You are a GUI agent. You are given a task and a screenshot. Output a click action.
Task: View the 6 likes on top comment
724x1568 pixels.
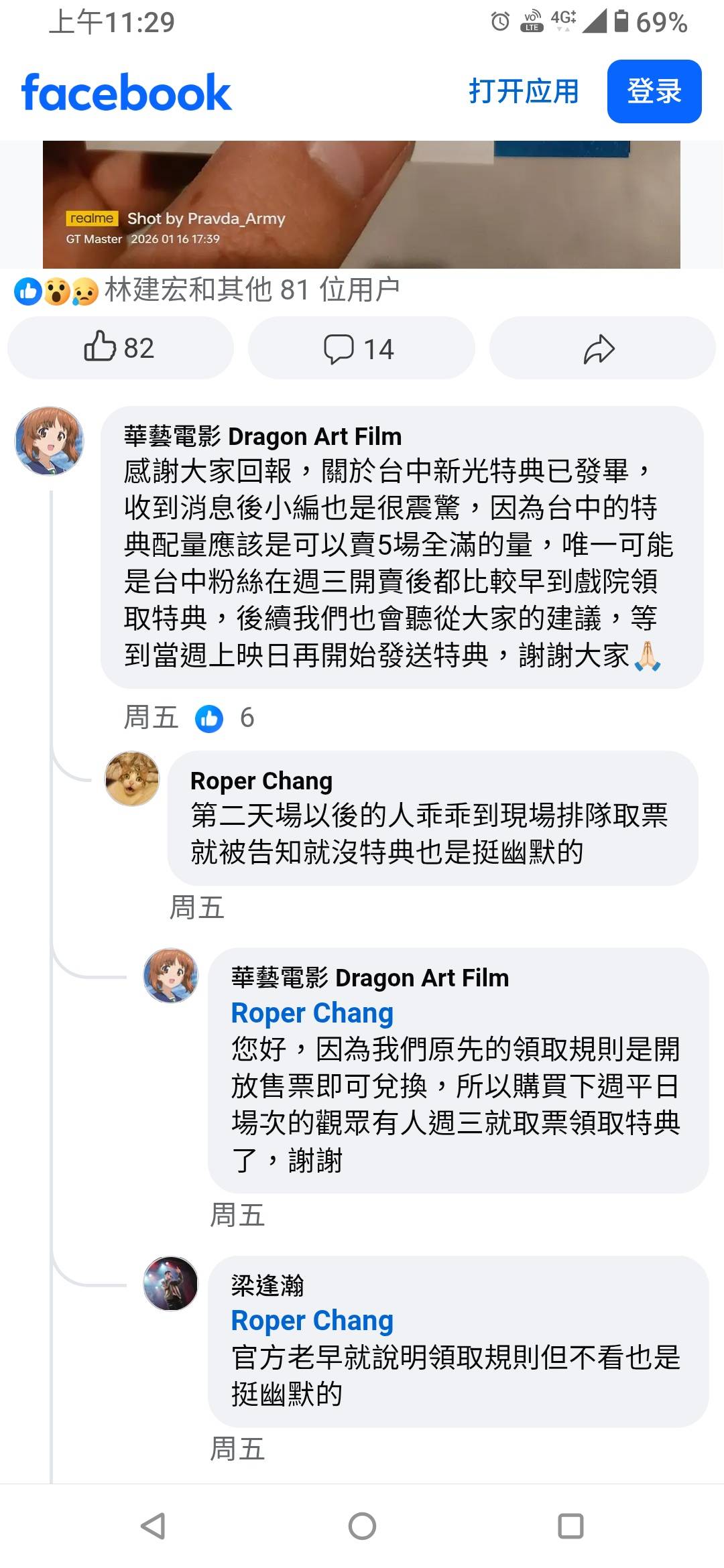tap(225, 718)
